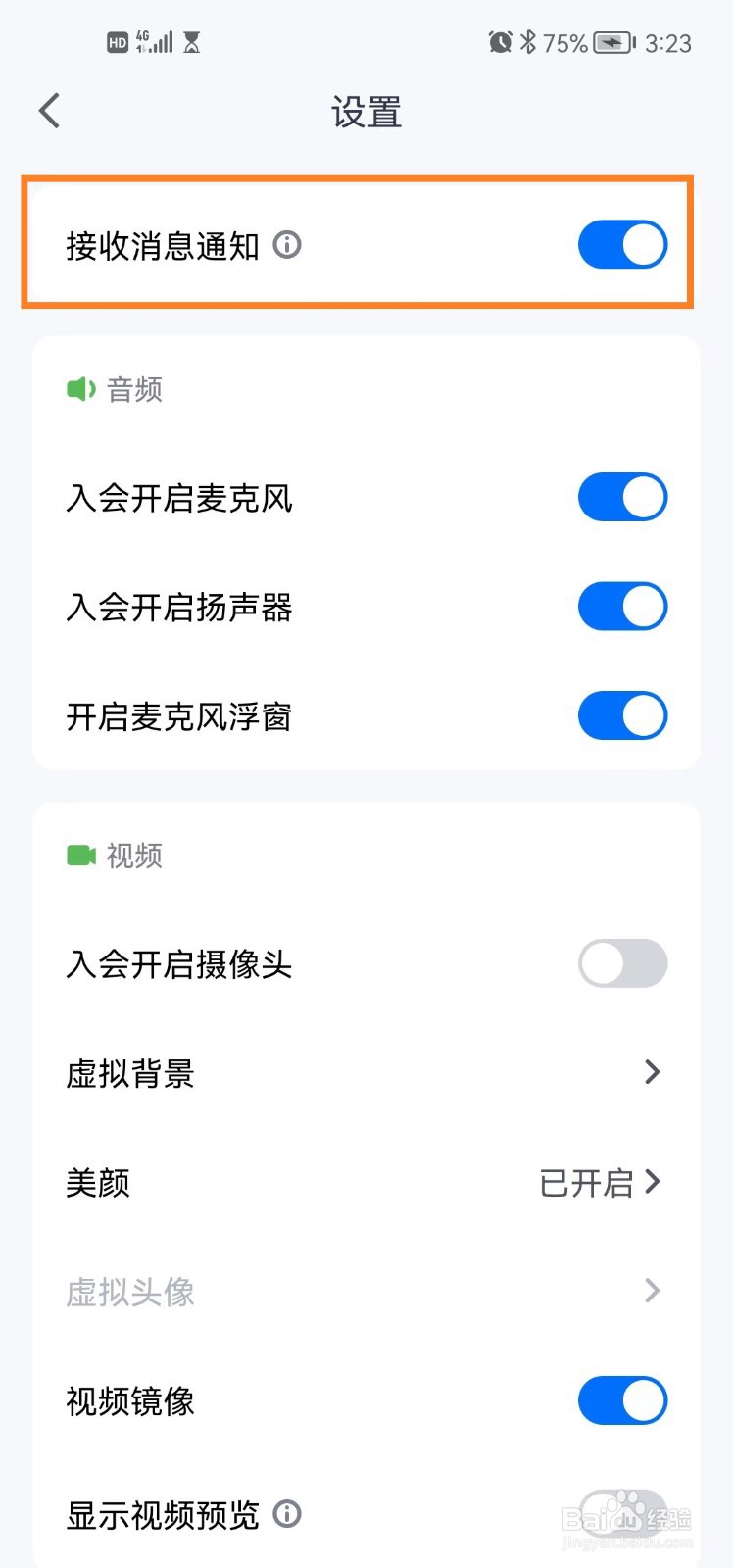Turn off the 入会开启麦克风 switch

pyautogui.click(x=622, y=497)
